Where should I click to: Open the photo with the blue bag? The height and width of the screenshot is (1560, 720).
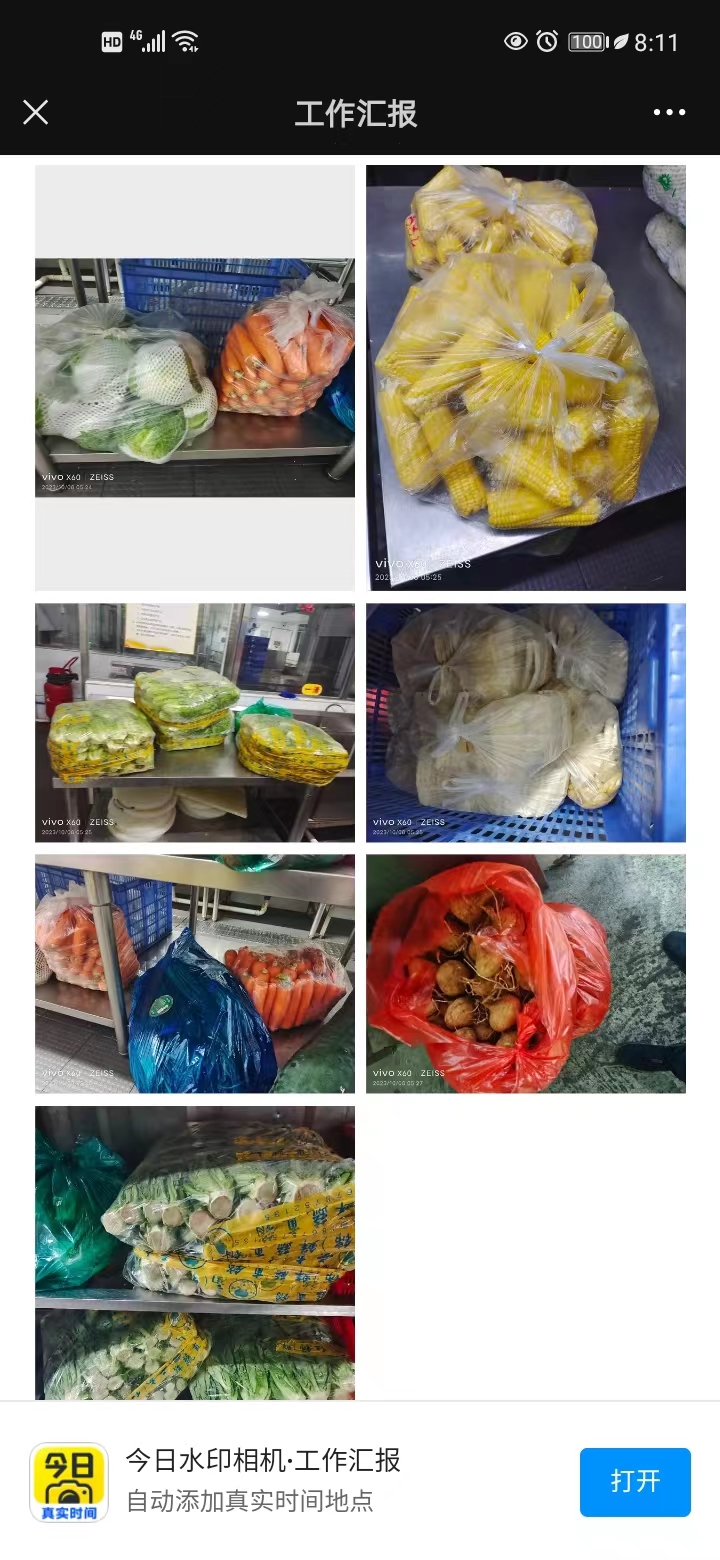click(x=195, y=973)
